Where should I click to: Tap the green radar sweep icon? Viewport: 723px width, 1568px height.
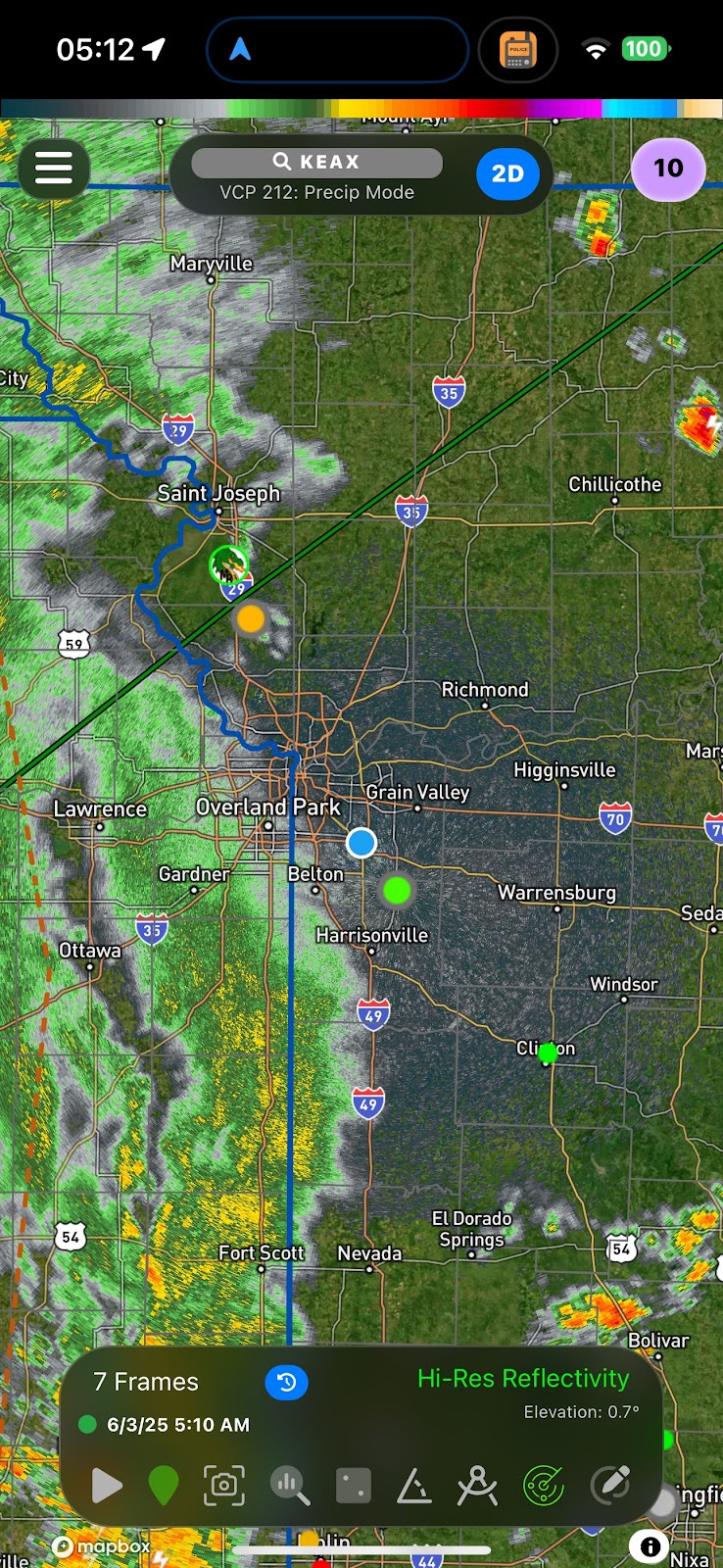point(544,1486)
